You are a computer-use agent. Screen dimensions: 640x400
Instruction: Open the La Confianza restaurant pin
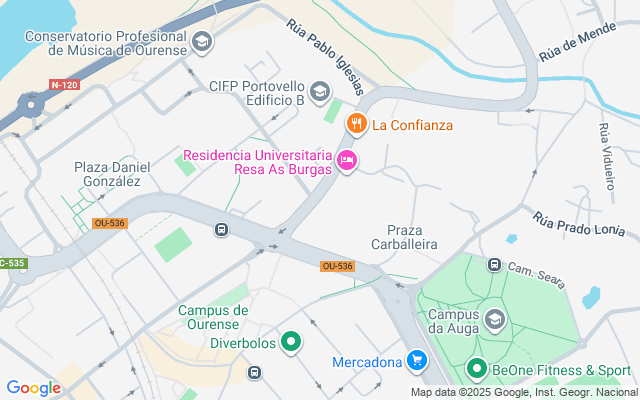click(x=357, y=124)
